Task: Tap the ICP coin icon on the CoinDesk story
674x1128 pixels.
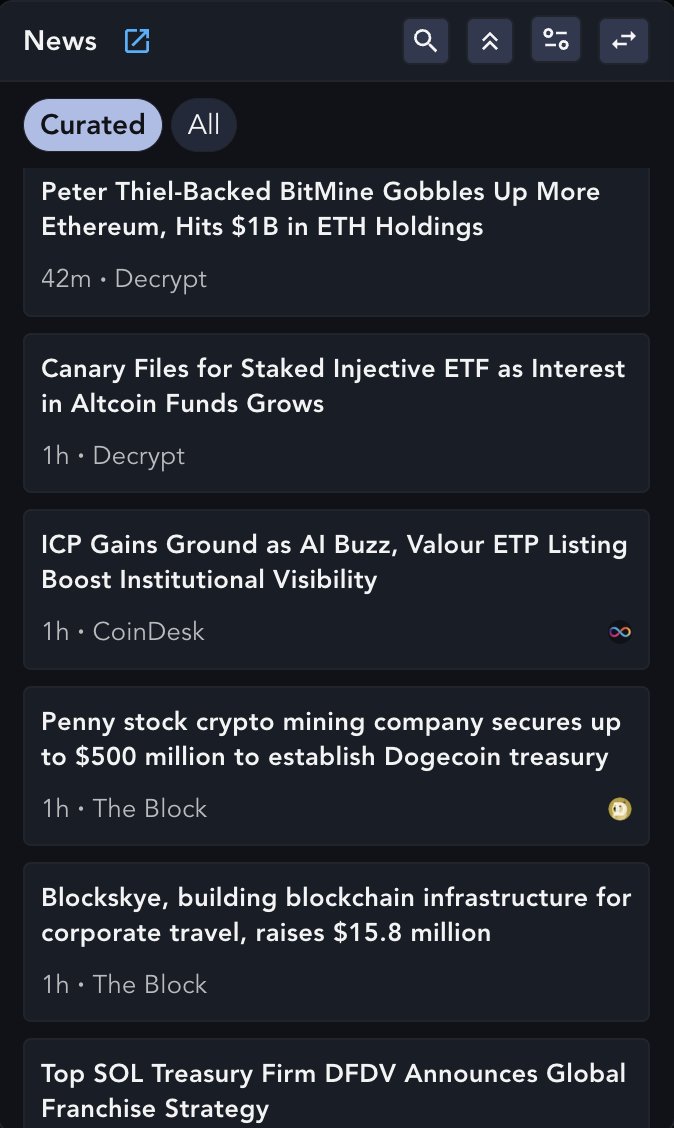Action: (620, 632)
